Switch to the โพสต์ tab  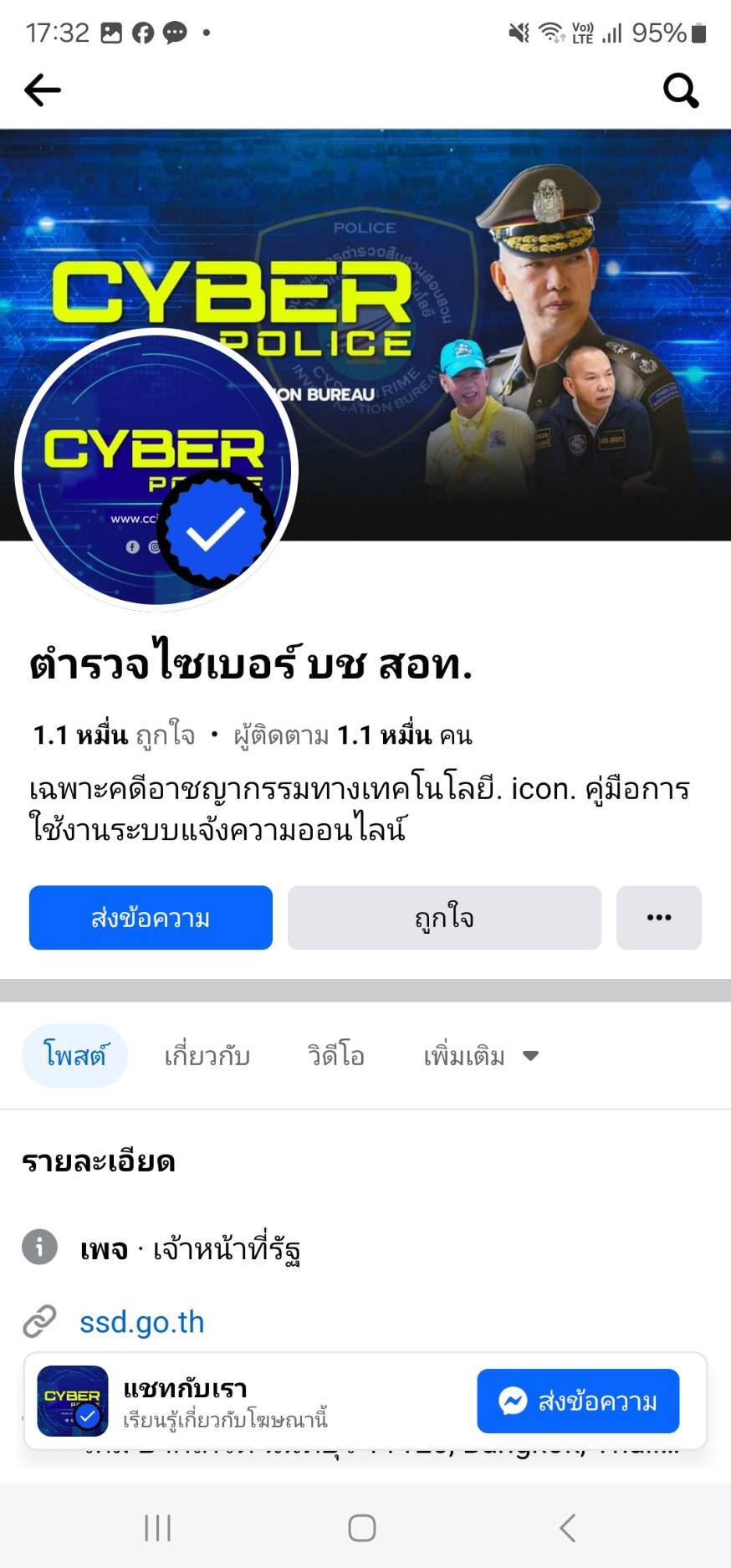click(x=74, y=1056)
